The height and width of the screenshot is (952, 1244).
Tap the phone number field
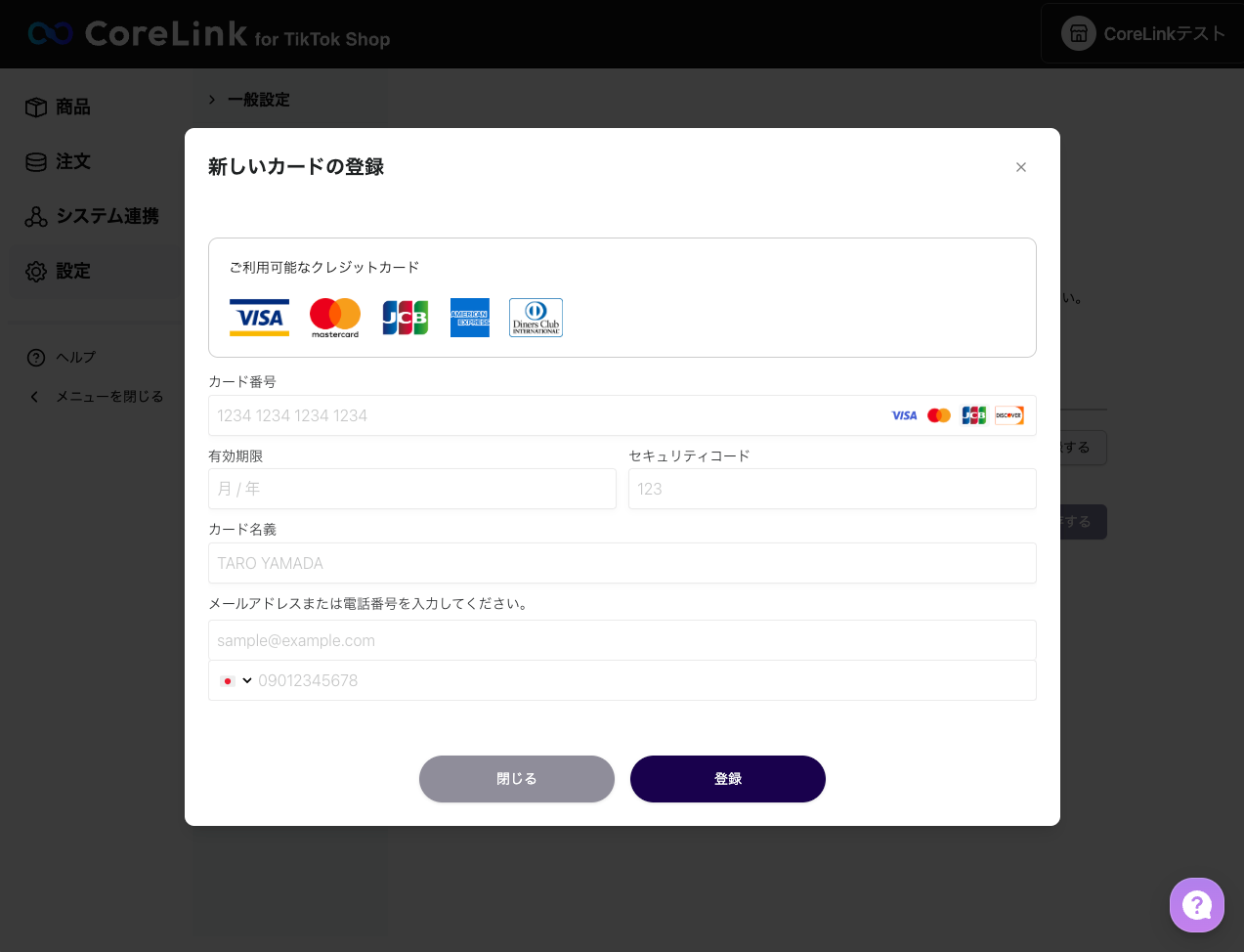[x=643, y=680]
